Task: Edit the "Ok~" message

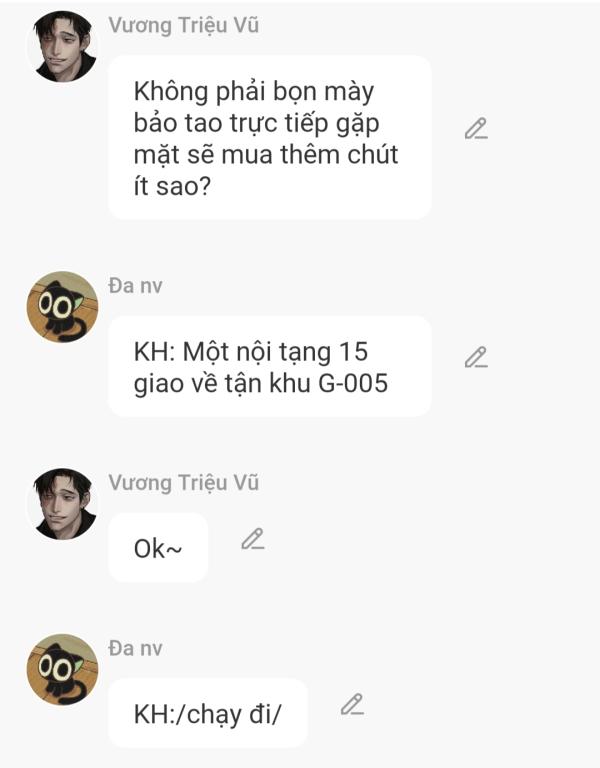Action: click(253, 540)
